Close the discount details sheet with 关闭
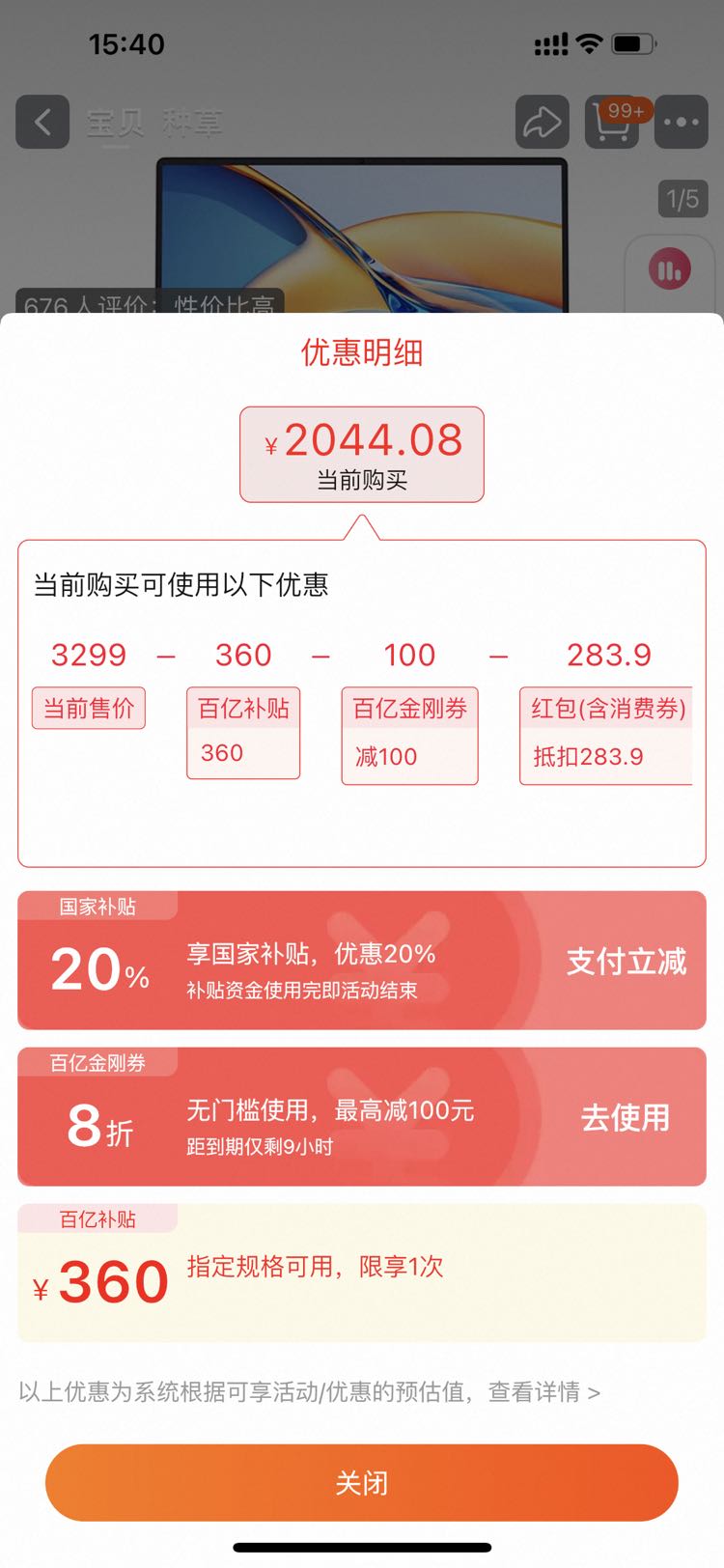724x1568 pixels. tap(362, 1482)
